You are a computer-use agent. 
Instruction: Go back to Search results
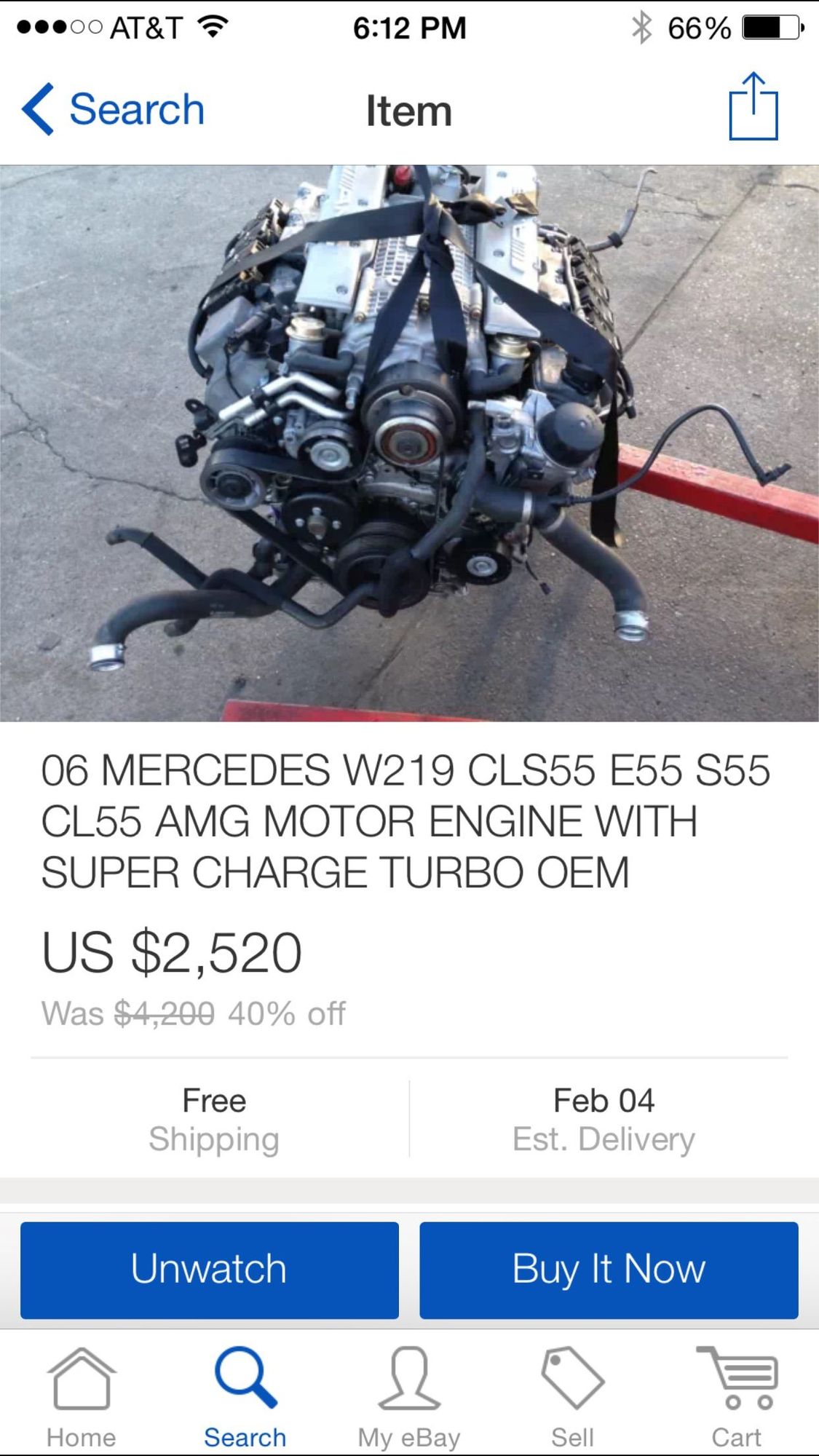click(114, 110)
